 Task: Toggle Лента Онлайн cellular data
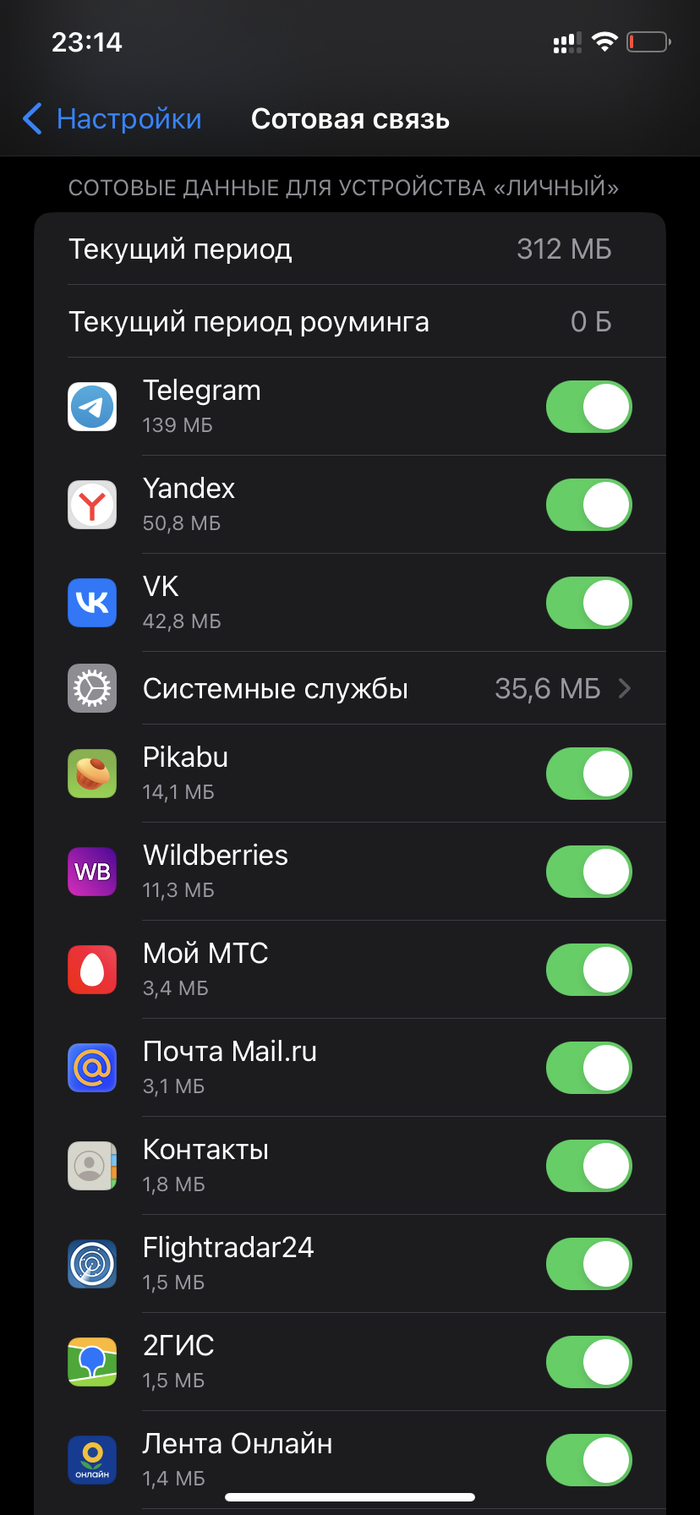pos(588,1460)
